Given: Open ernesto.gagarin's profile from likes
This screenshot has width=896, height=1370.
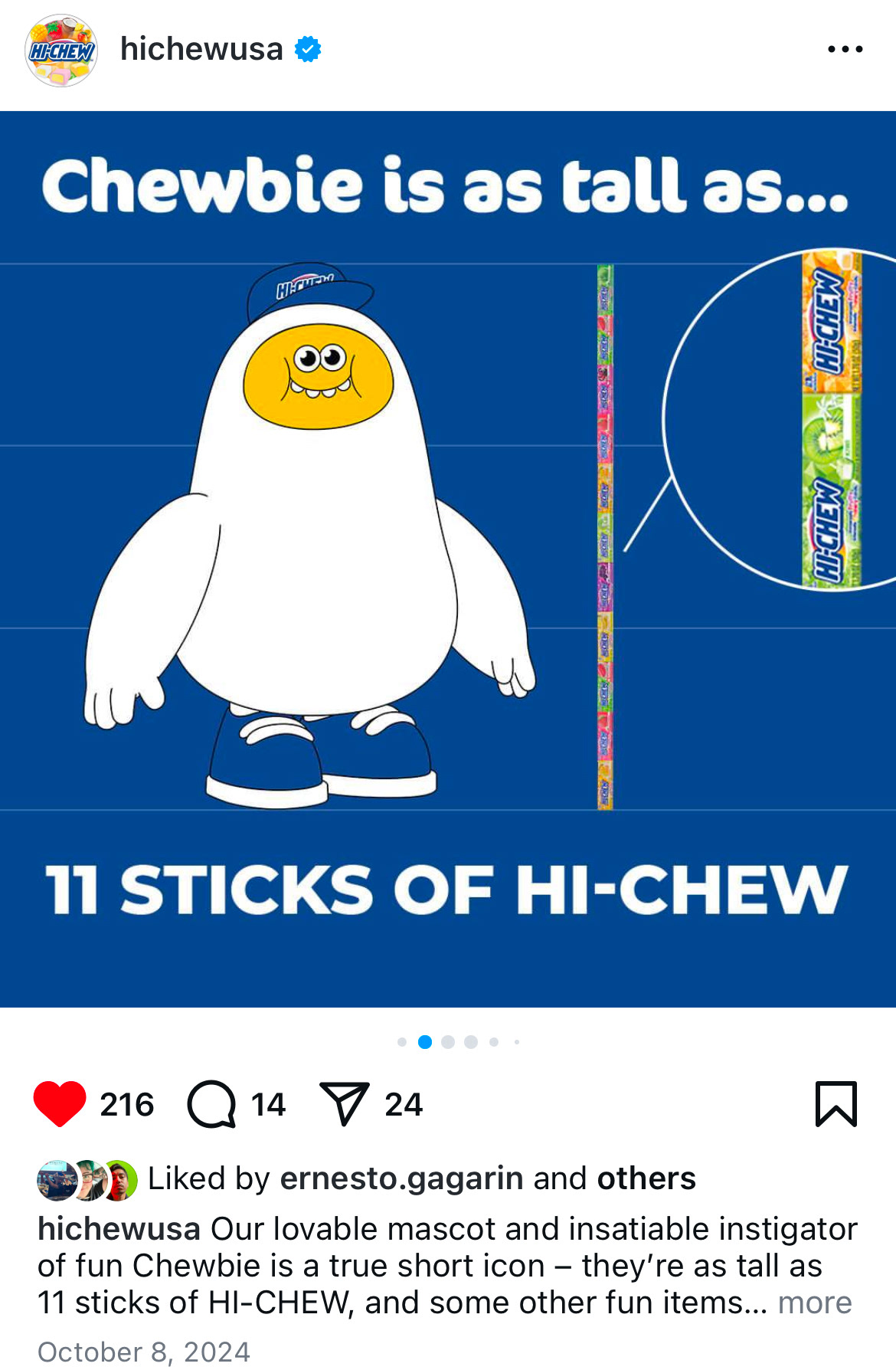Looking at the screenshot, I should (x=401, y=1178).
